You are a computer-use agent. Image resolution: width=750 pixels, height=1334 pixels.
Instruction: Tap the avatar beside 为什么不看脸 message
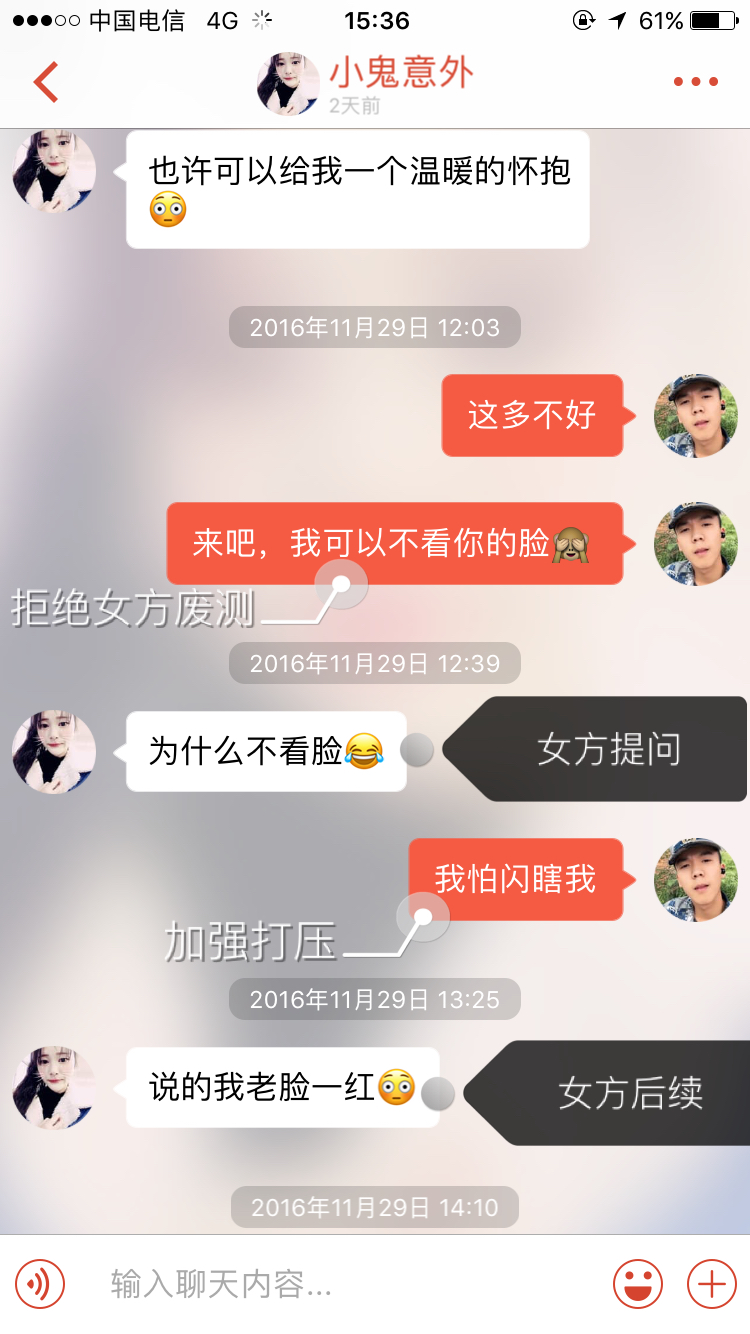coord(54,752)
